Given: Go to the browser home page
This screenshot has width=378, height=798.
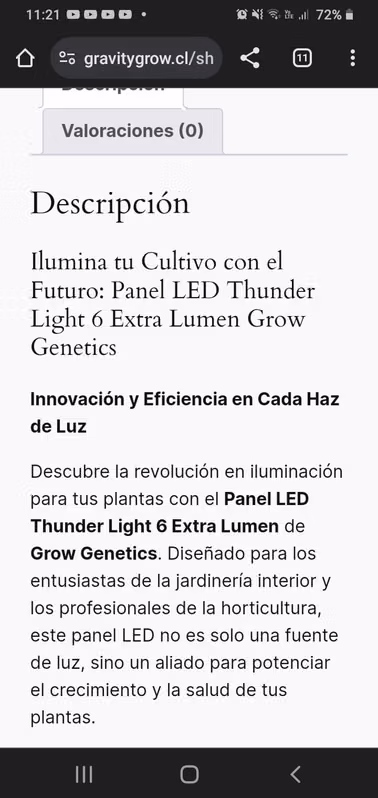Looking at the screenshot, I should pyautogui.click(x=25, y=58).
